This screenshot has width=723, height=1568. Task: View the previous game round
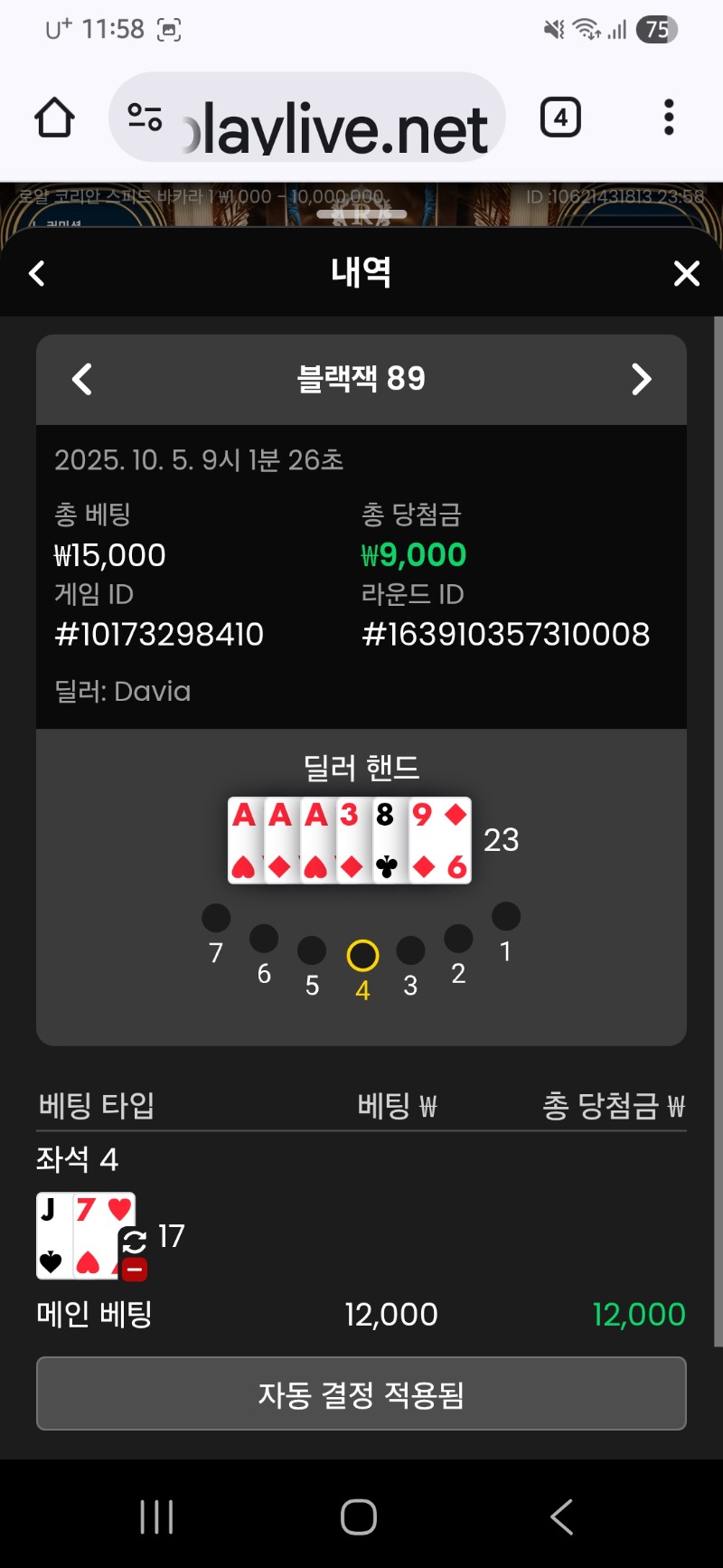[x=82, y=379]
